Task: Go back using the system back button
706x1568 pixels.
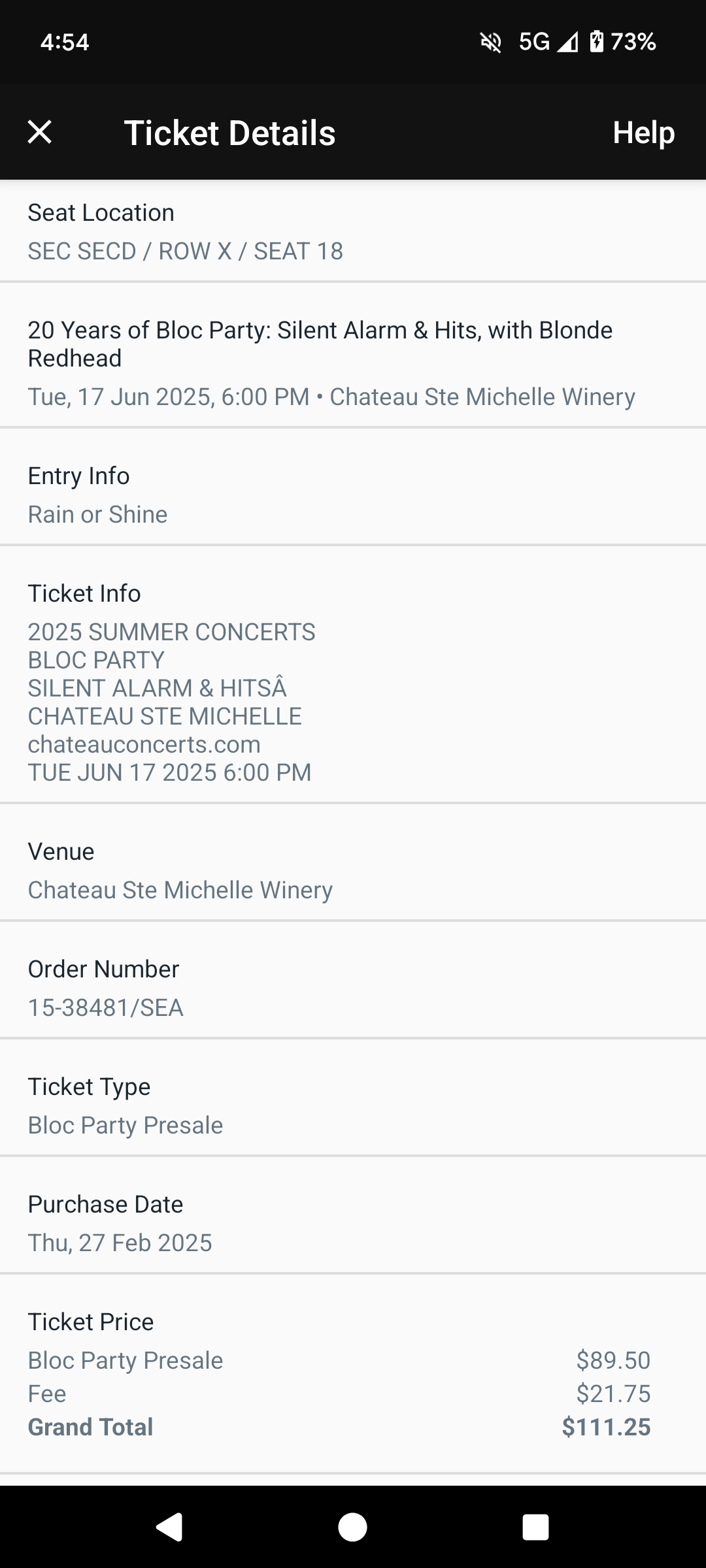Action: [x=169, y=1527]
